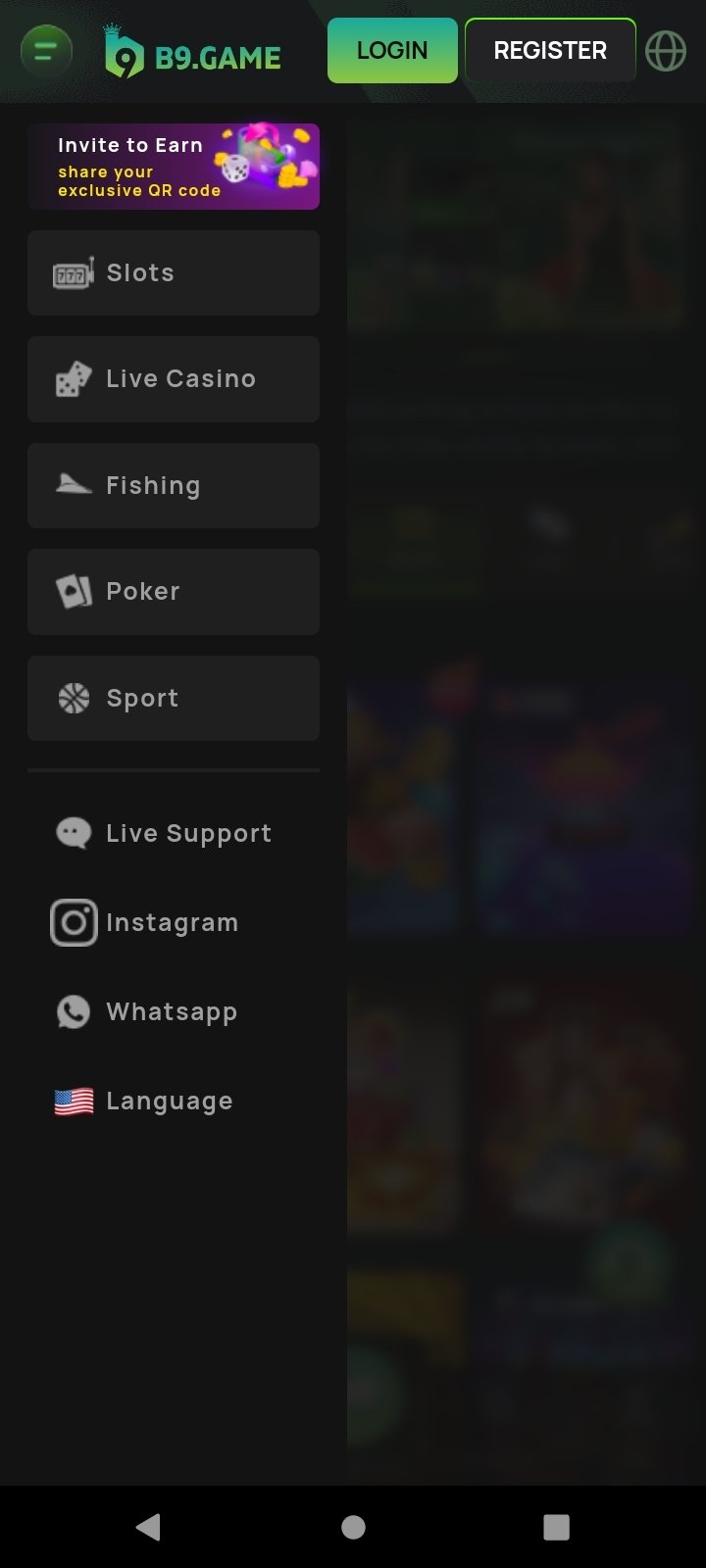Contact Live Support
The height and width of the screenshot is (1568, 706).
[x=164, y=833]
